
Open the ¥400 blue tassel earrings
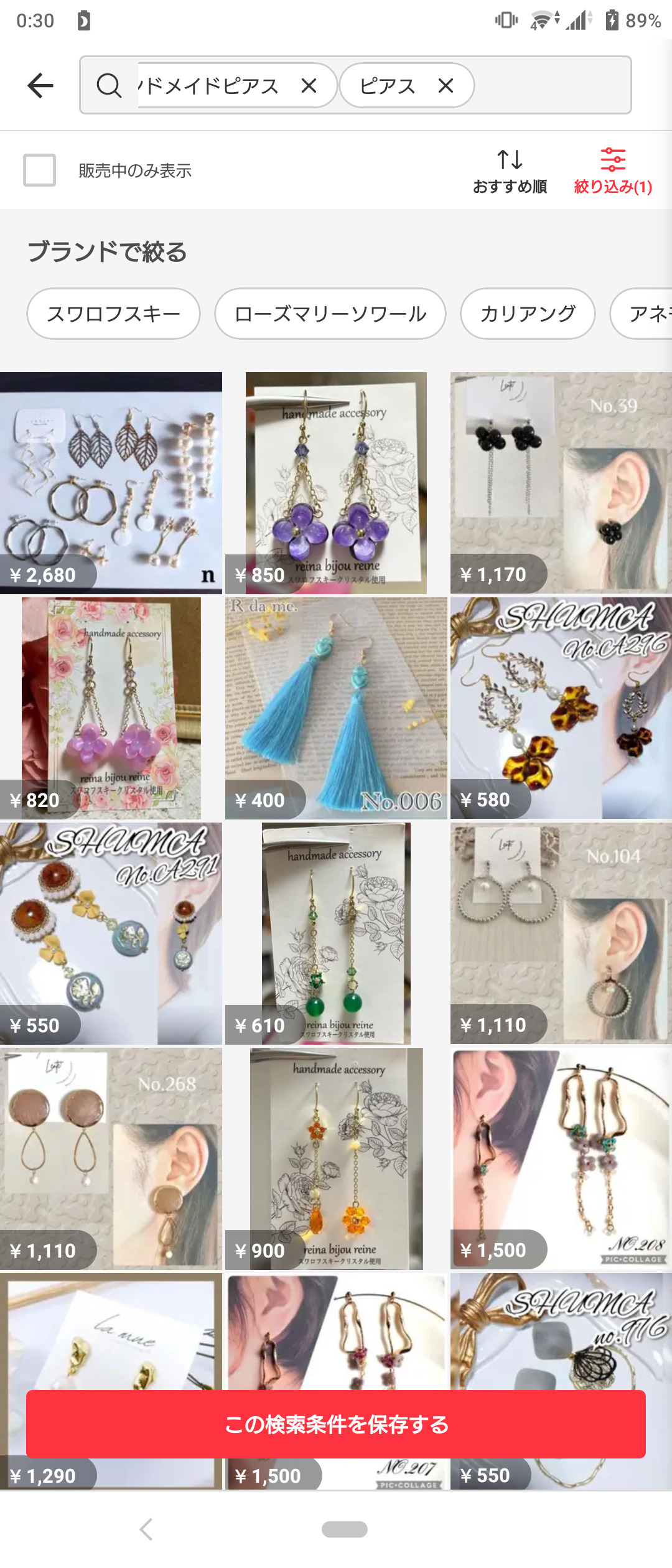tap(336, 708)
